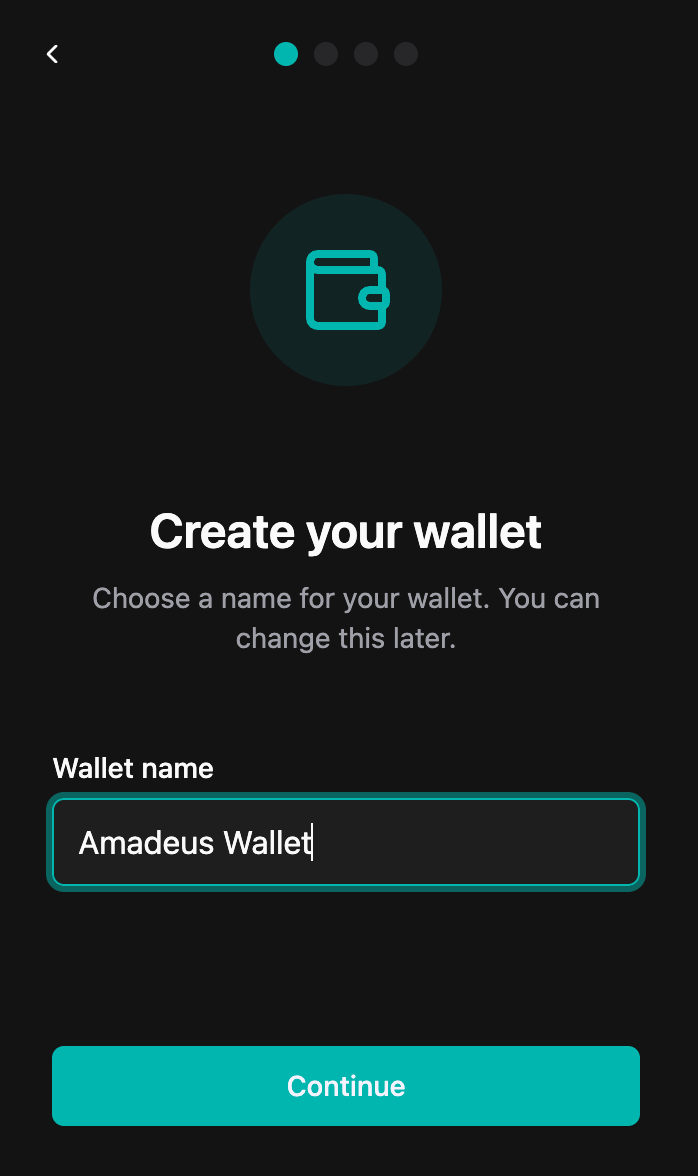The width and height of the screenshot is (698, 1176).
Task: Continue to the next step
Action: [345, 1086]
